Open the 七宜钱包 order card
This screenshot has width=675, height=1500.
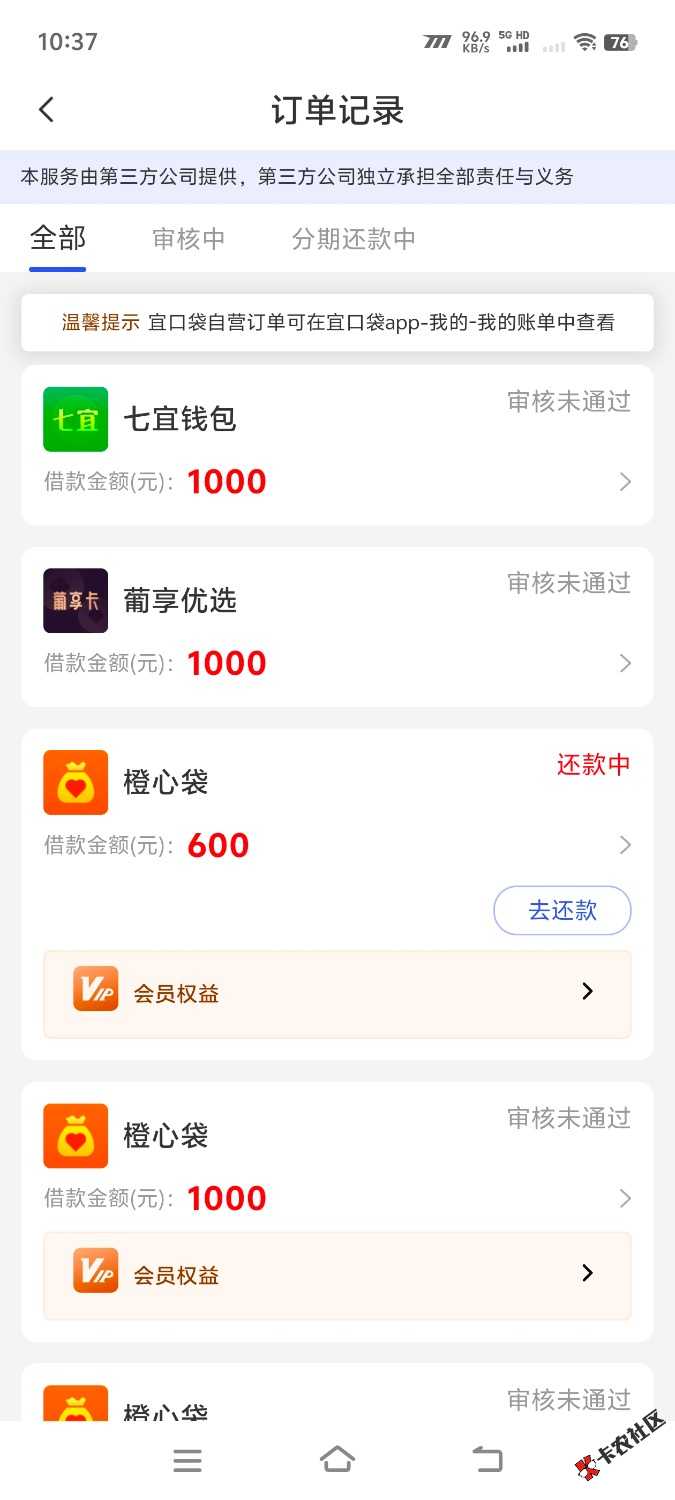point(337,445)
